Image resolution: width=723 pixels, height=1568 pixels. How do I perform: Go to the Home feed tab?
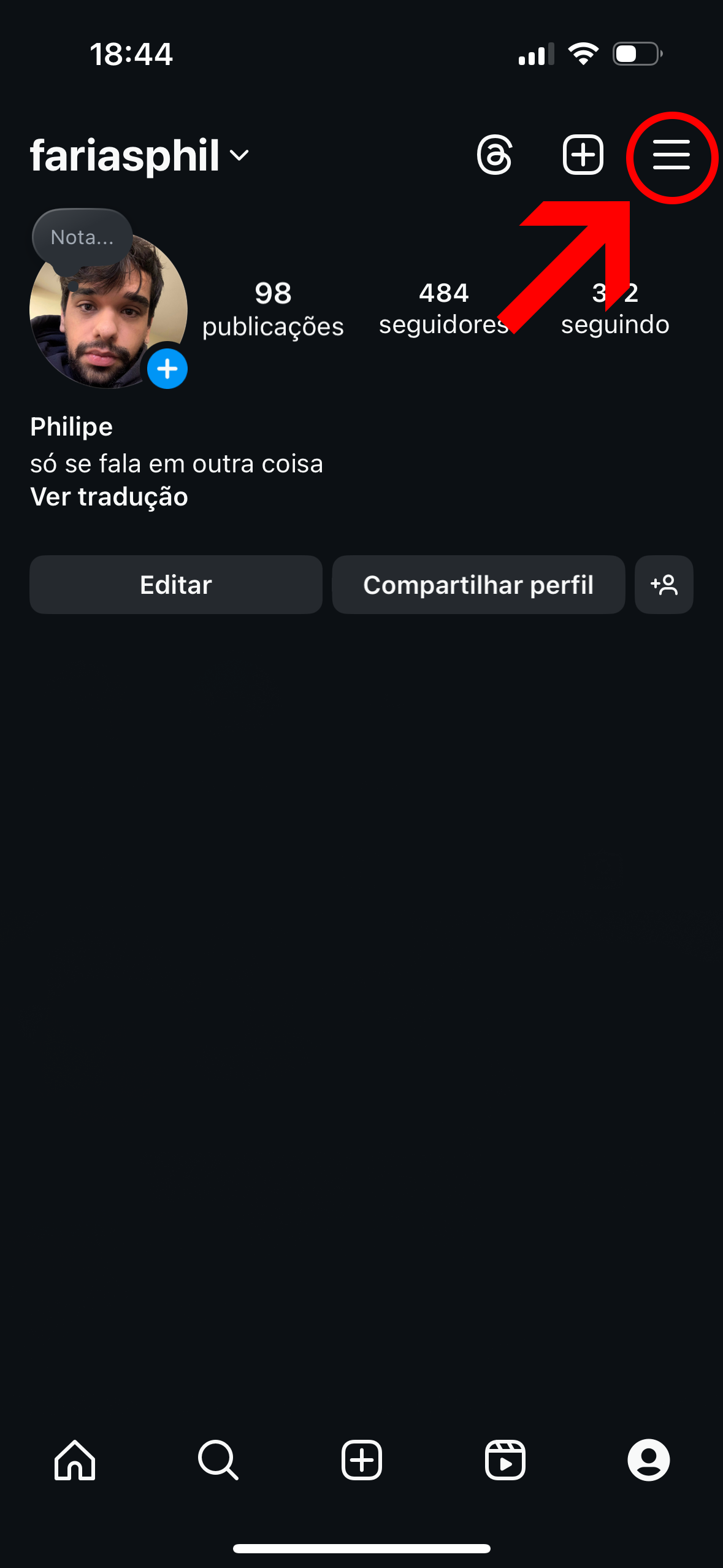coord(75,1460)
